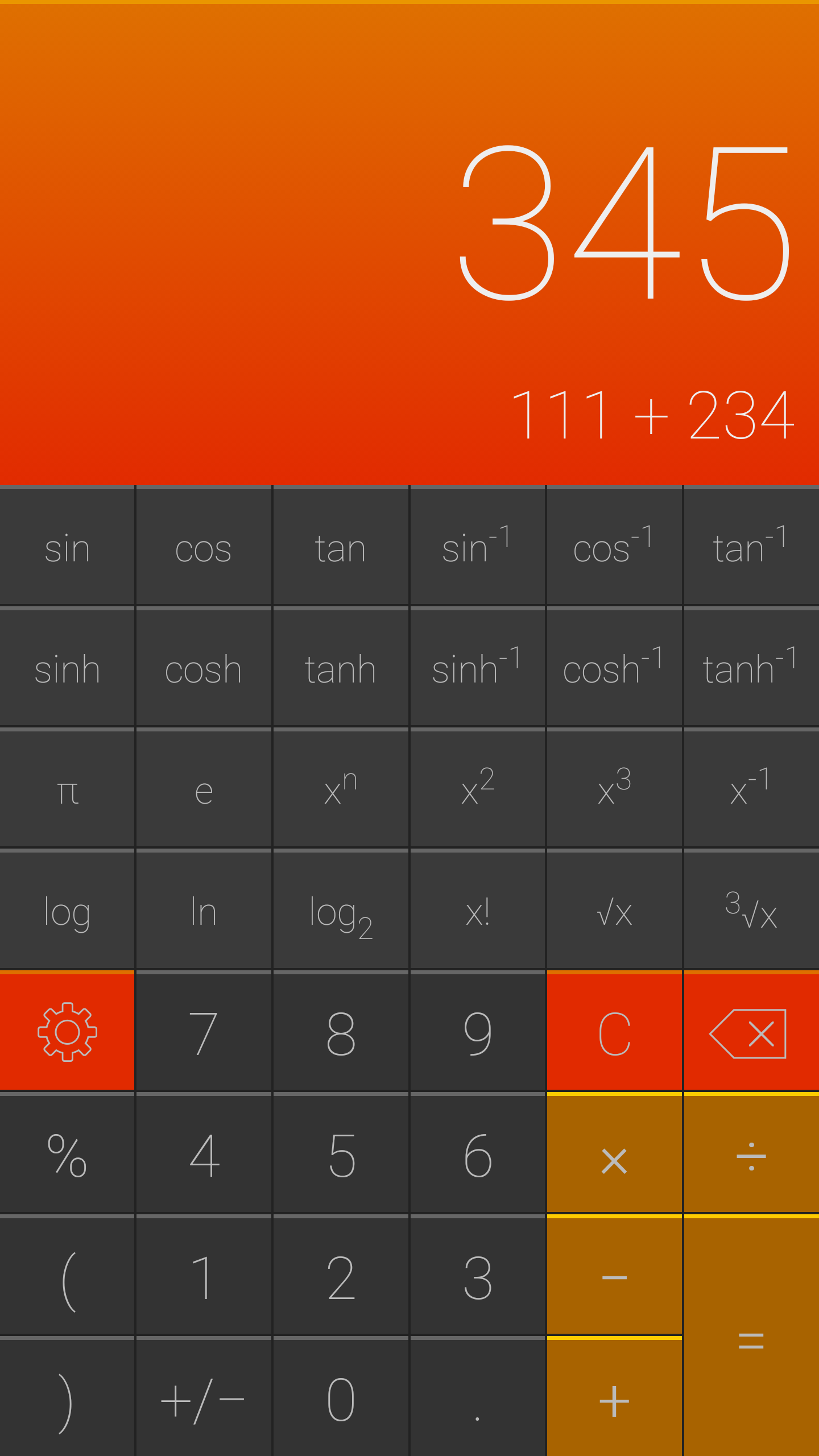The width and height of the screenshot is (819, 1456).
Task: Tap the ln key
Action: coord(204,910)
